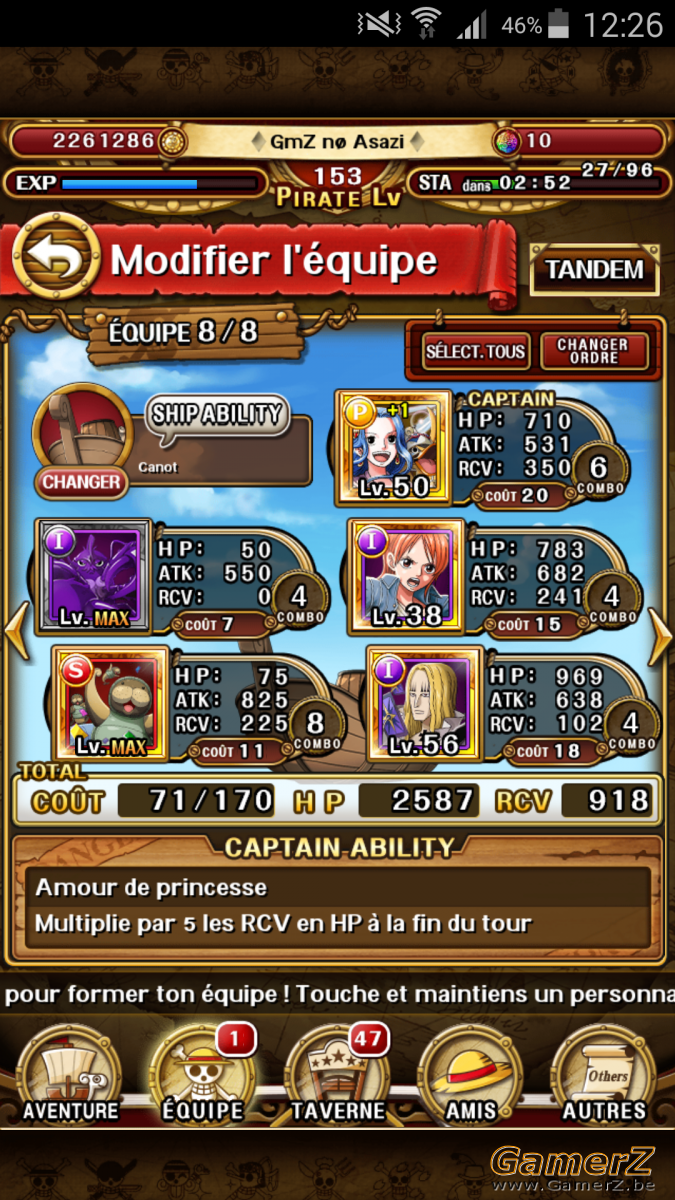
Task: Show next team with right arrow
Action: [660, 636]
